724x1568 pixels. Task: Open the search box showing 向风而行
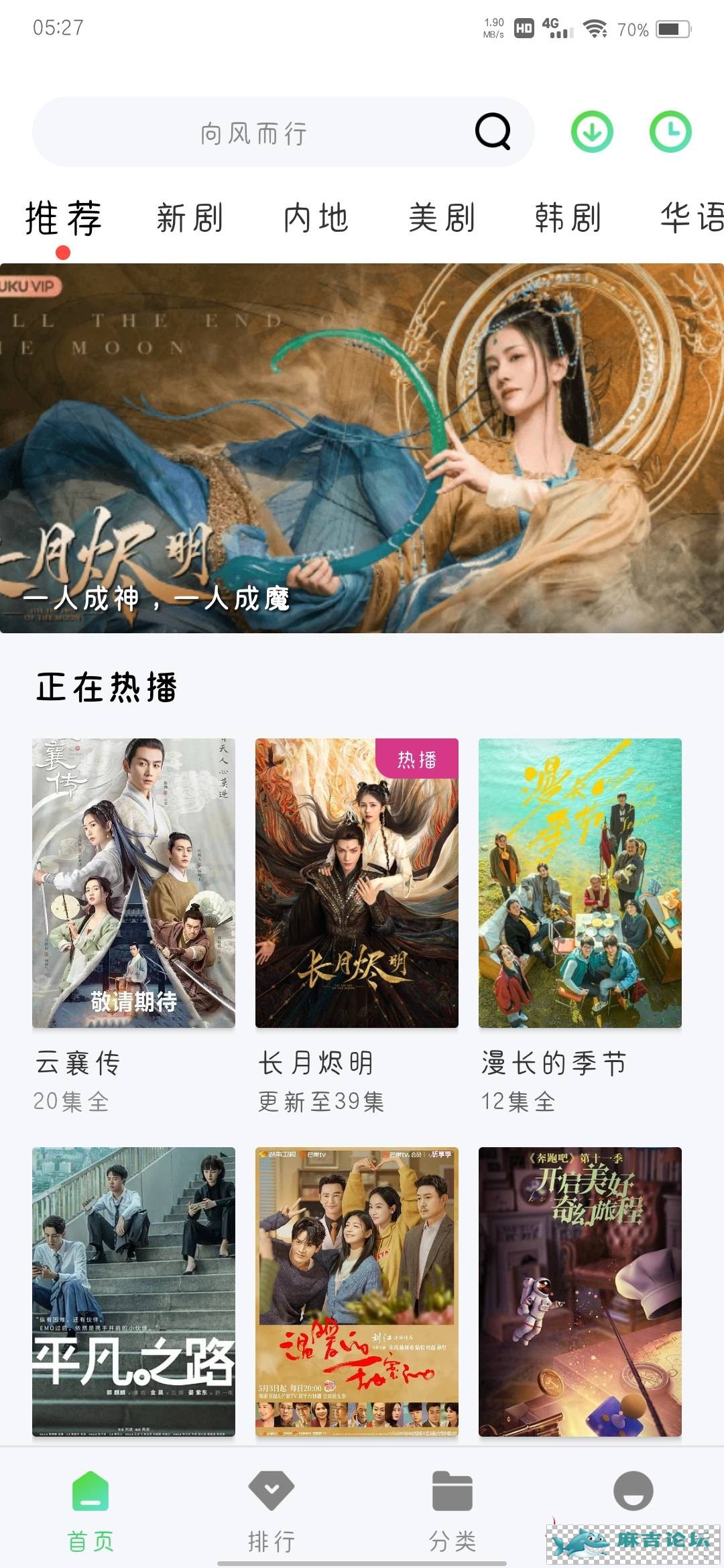tap(255, 133)
